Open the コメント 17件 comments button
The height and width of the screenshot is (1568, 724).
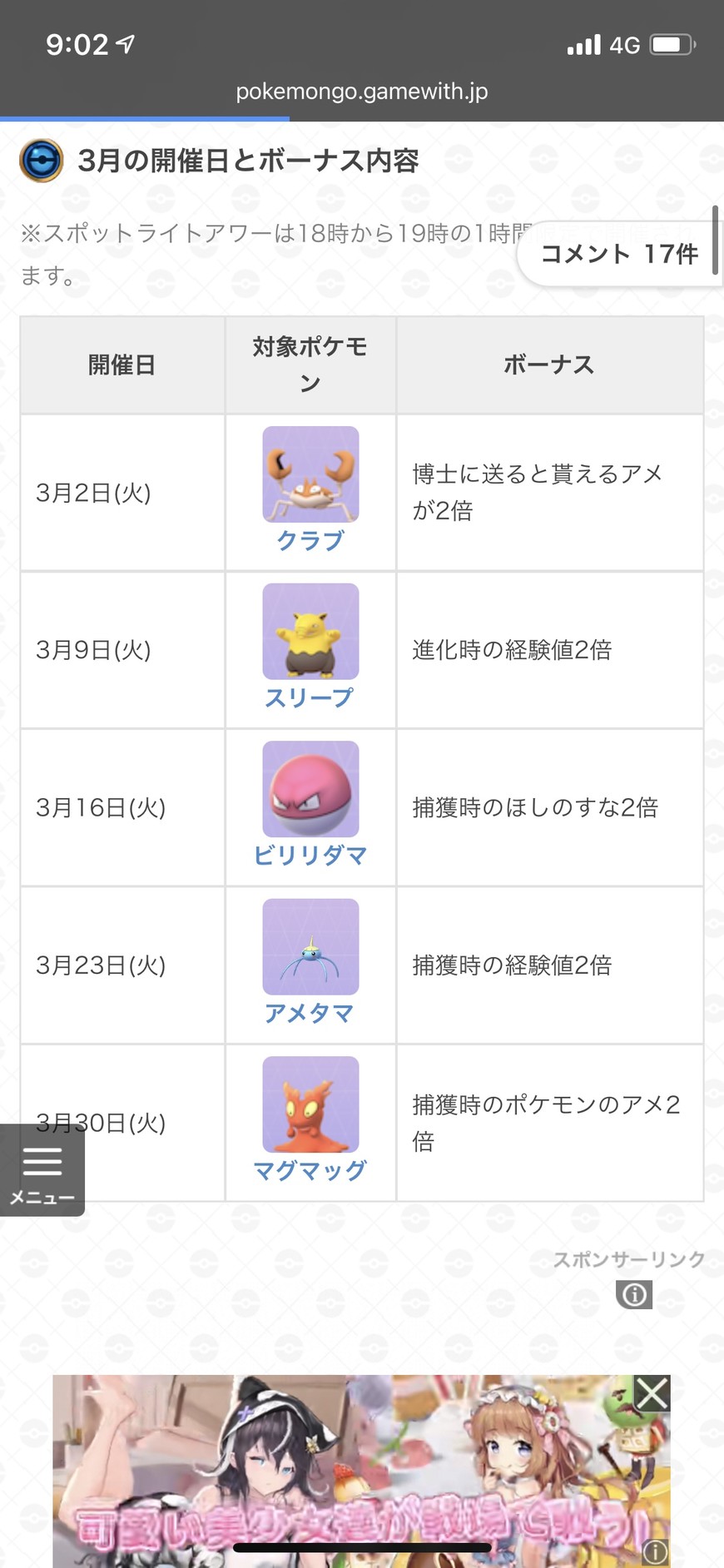(x=619, y=254)
